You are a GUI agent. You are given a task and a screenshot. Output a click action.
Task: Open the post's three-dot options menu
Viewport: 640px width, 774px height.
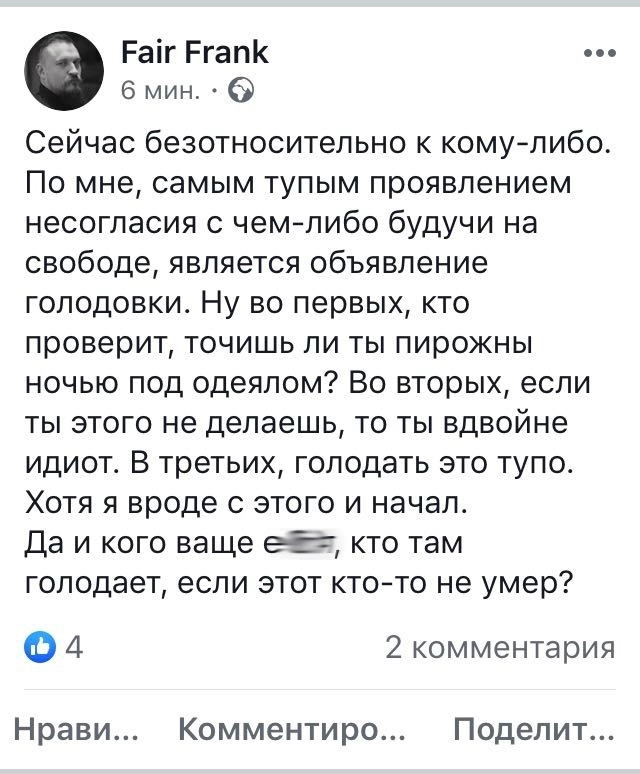(x=599, y=53)
